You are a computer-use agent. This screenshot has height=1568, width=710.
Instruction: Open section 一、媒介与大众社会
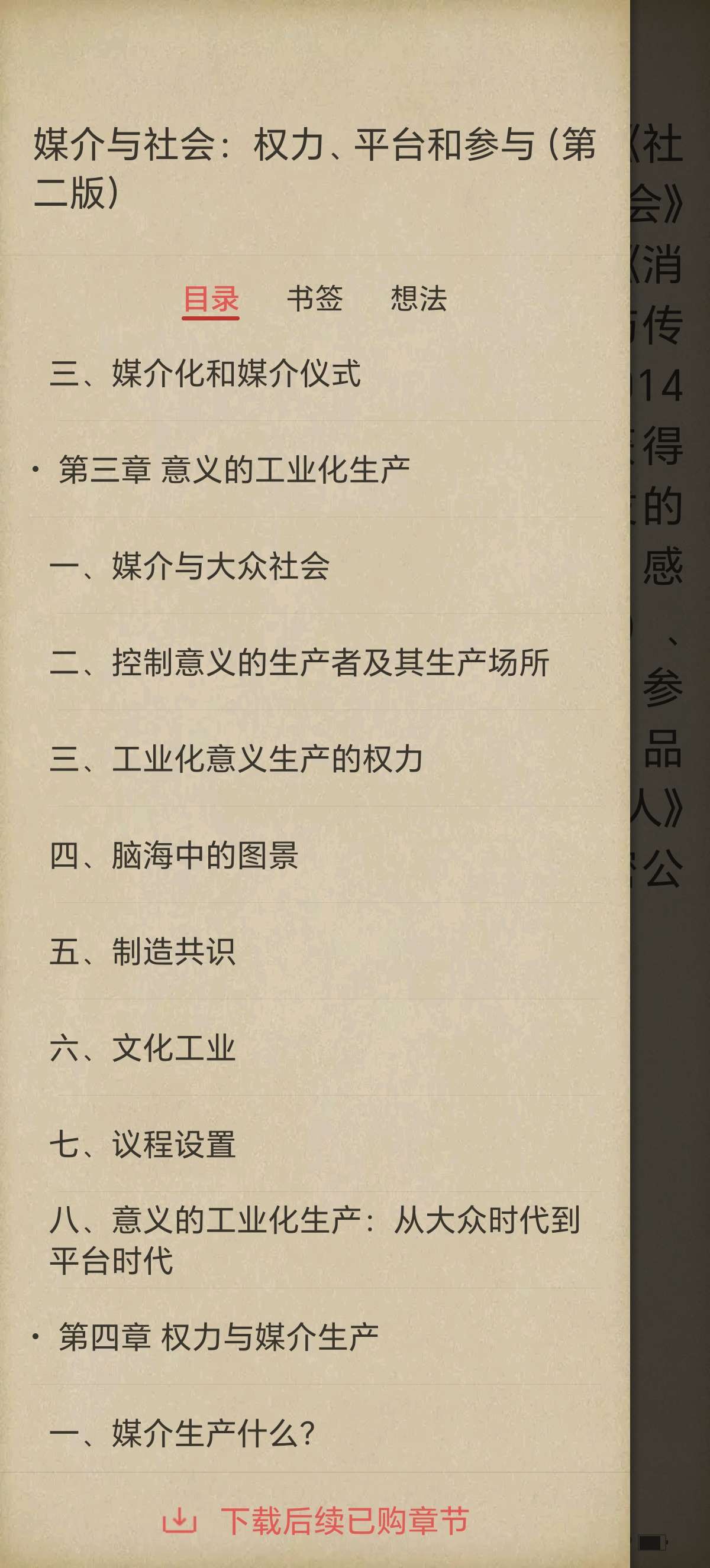[x=190, y=565]
